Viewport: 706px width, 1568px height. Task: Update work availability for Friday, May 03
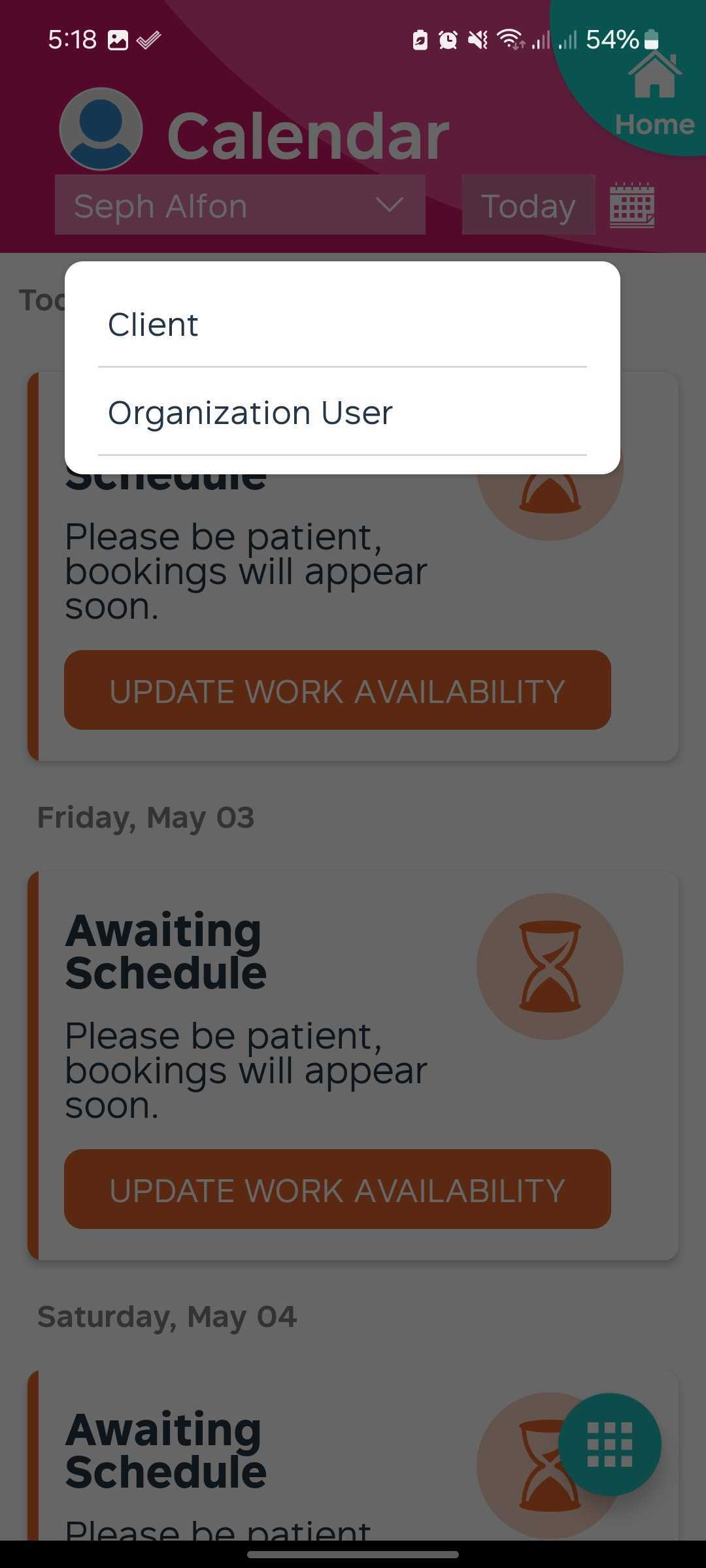(337, 1190)
